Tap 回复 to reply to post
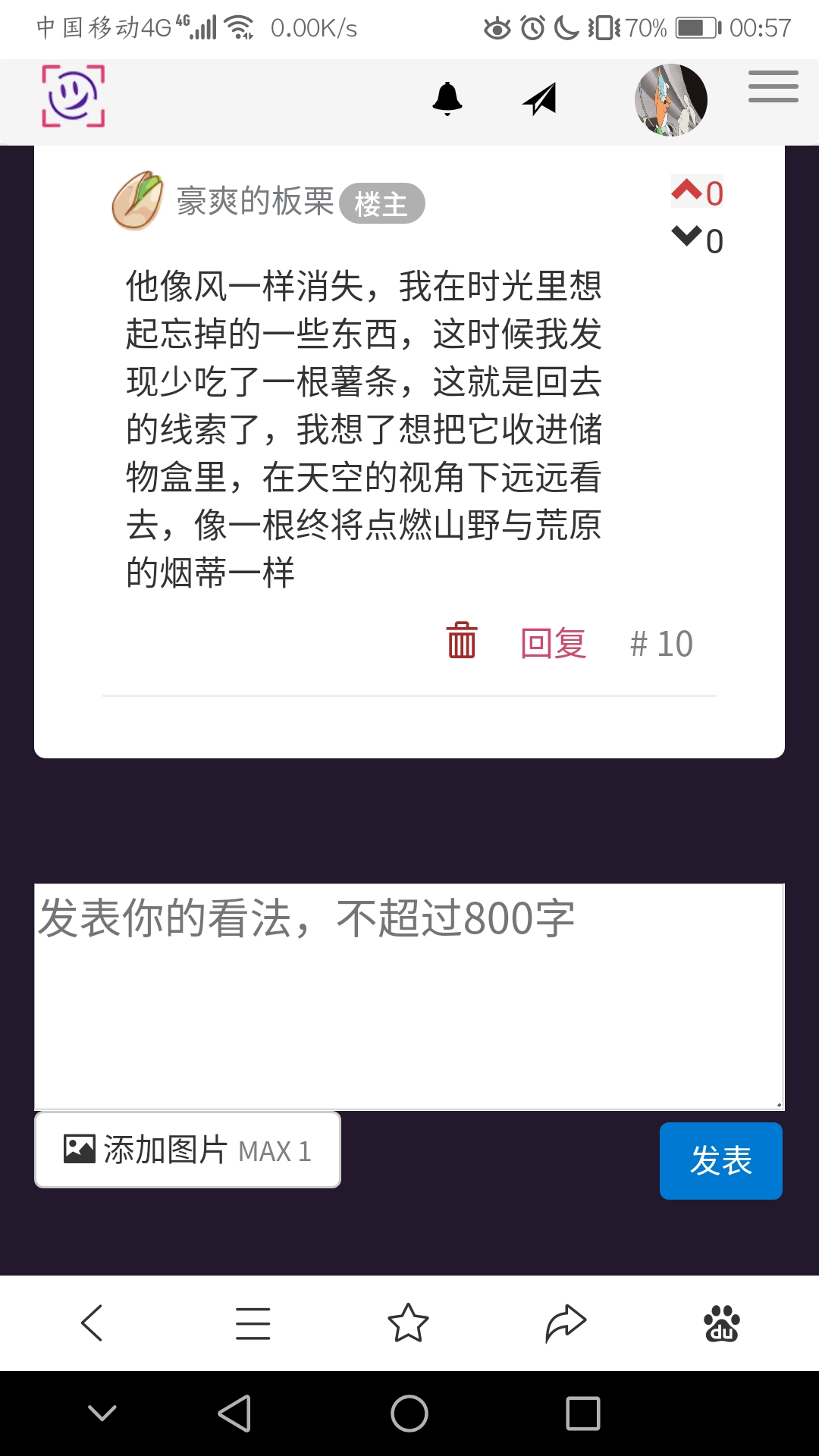The width and height of the screenshot is (819, 1456). [553, 644]
